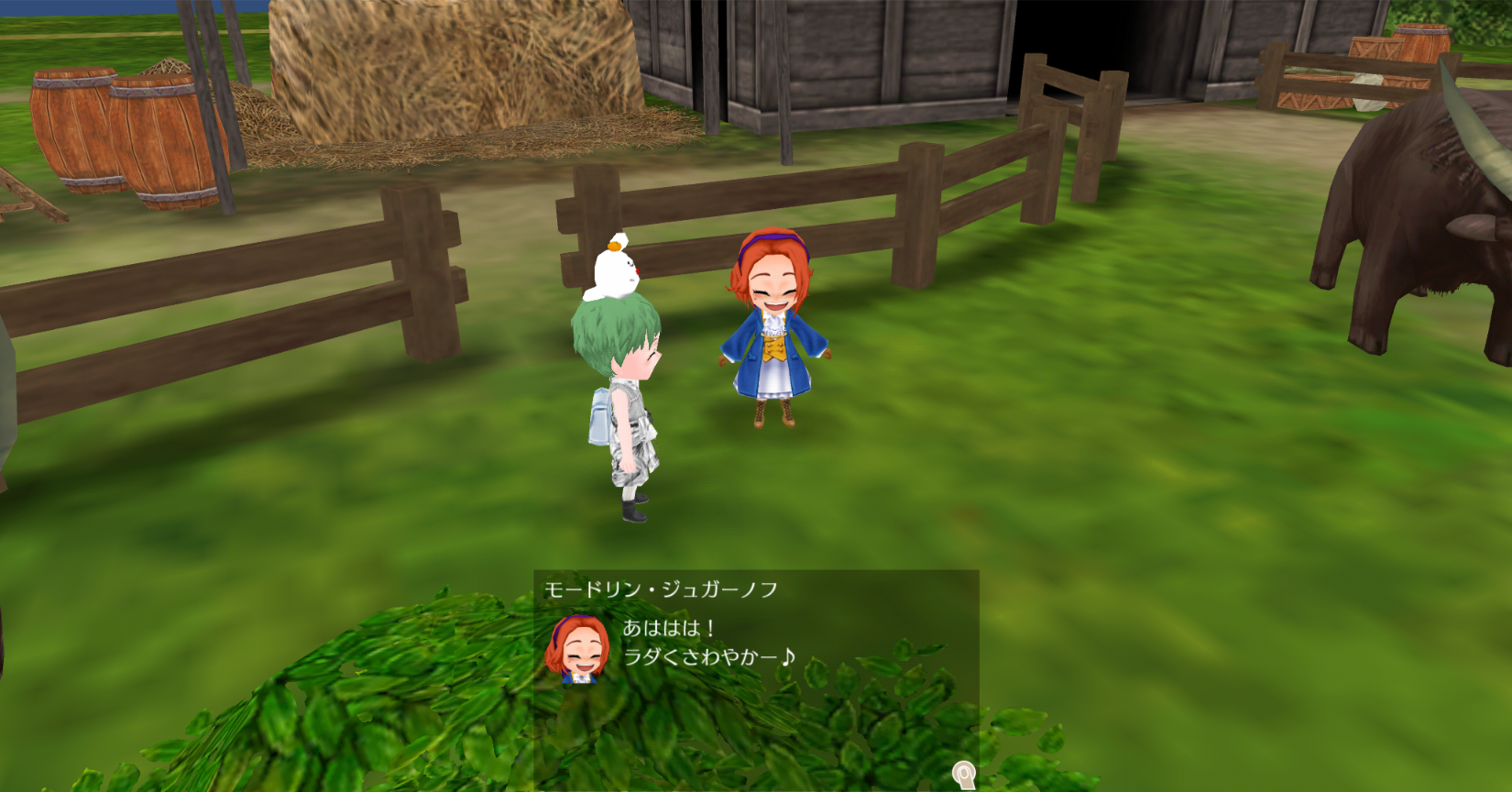
Task: Tap the finger icon to advance dialogue
Action: [963, 775]
